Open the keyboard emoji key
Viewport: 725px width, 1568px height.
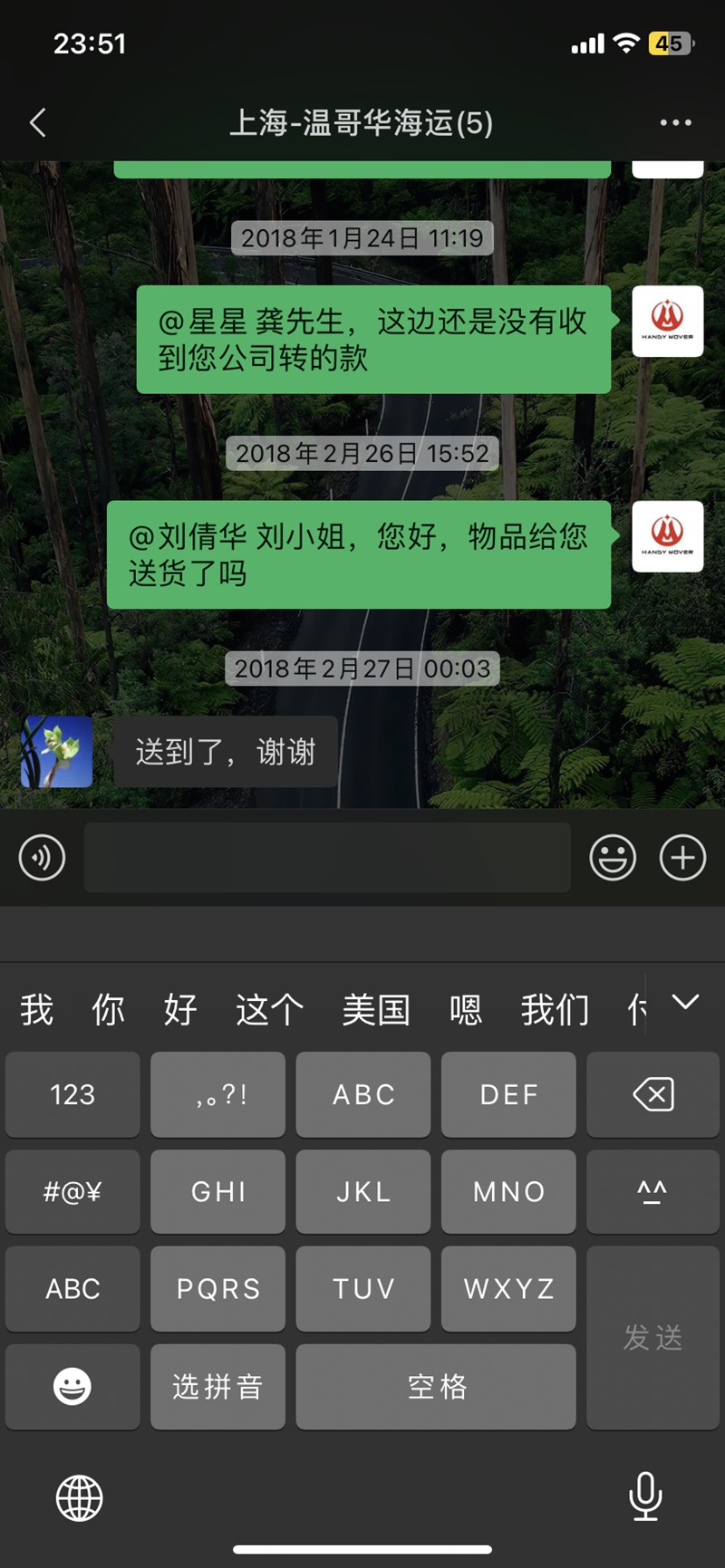click(x=72, y=1386)
